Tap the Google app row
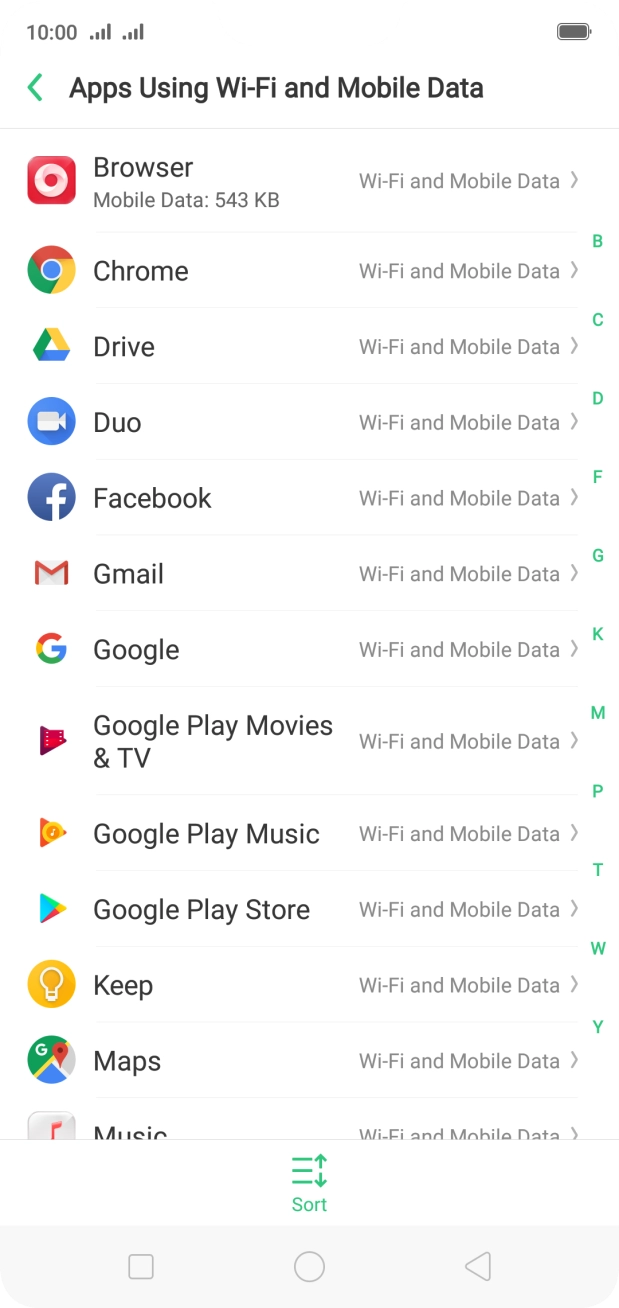 point(300,650)
